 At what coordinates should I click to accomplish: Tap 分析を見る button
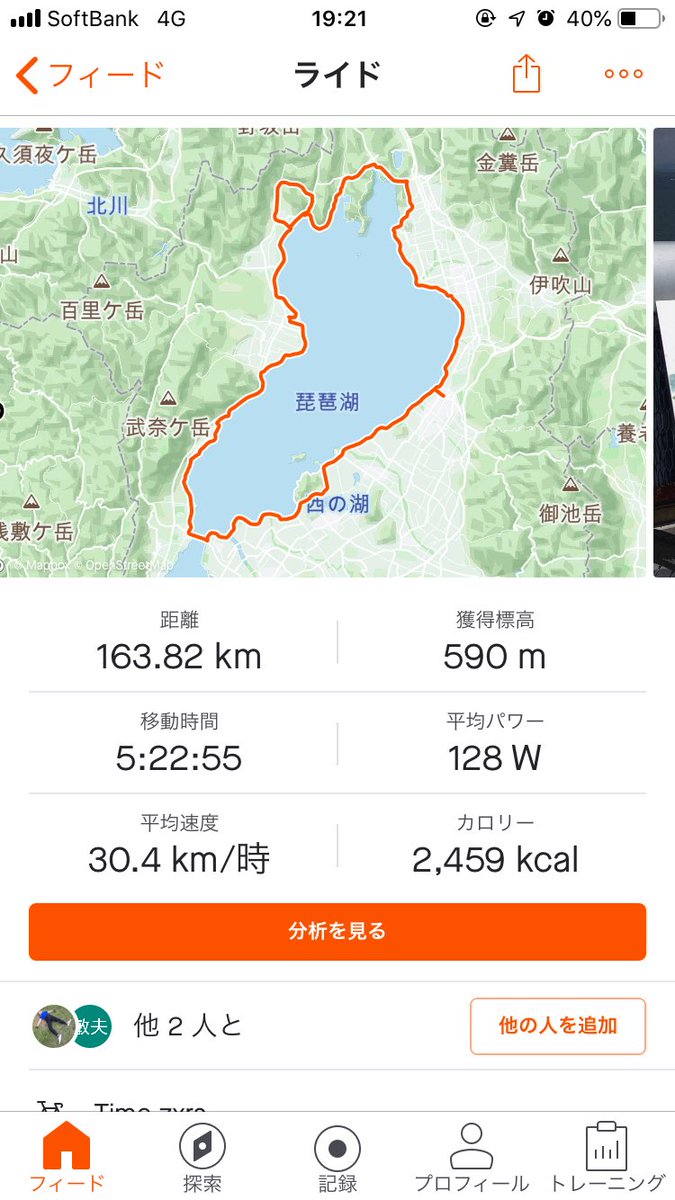pyautogui.click(x=337, y=931)
